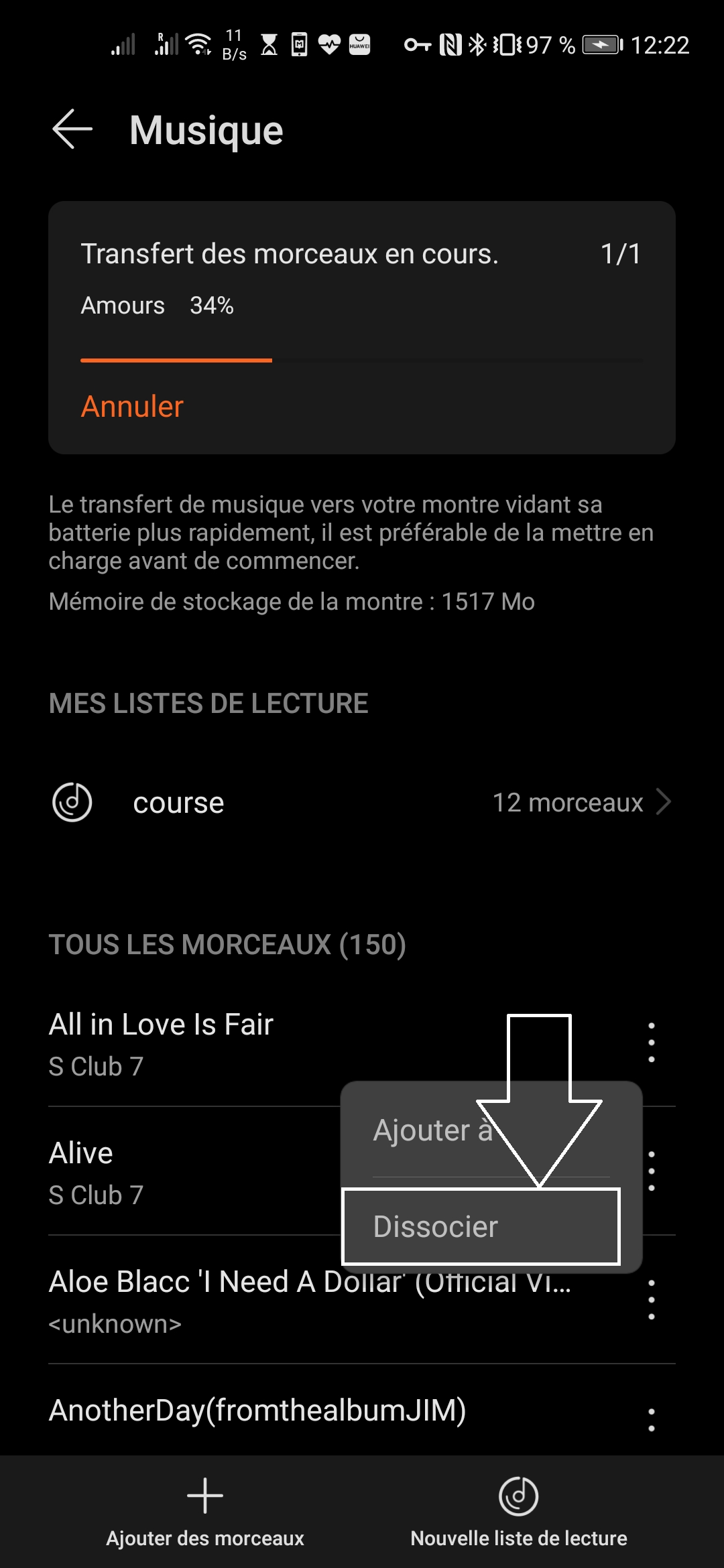Tap the NFC icon in the status bar
724x1568 pixels.
450,44
